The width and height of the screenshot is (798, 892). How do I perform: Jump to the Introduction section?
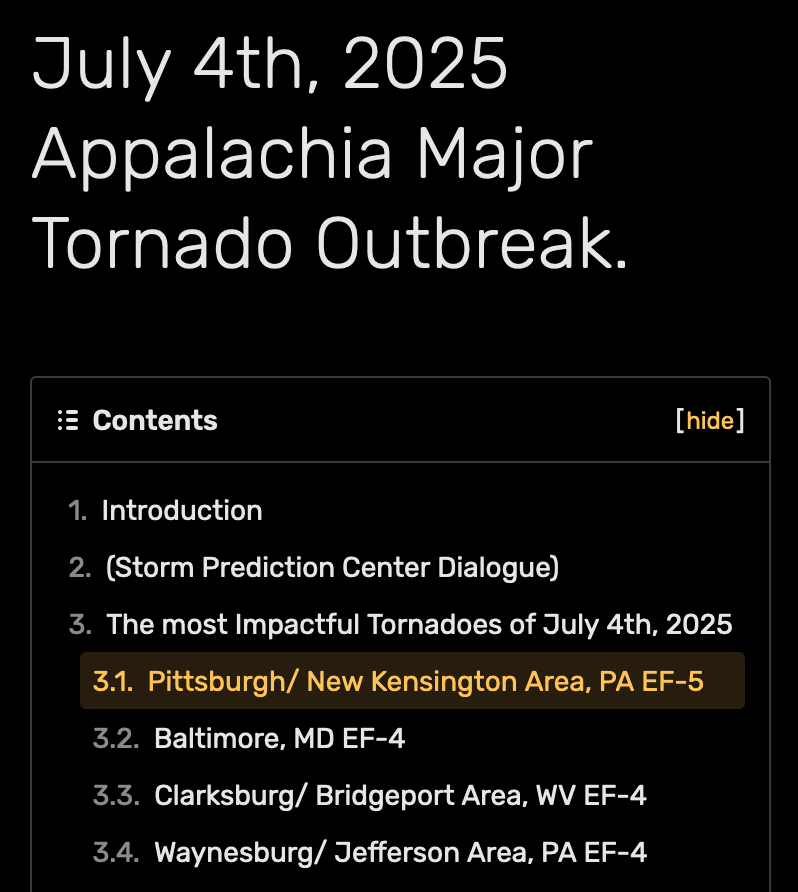[182, 511]
